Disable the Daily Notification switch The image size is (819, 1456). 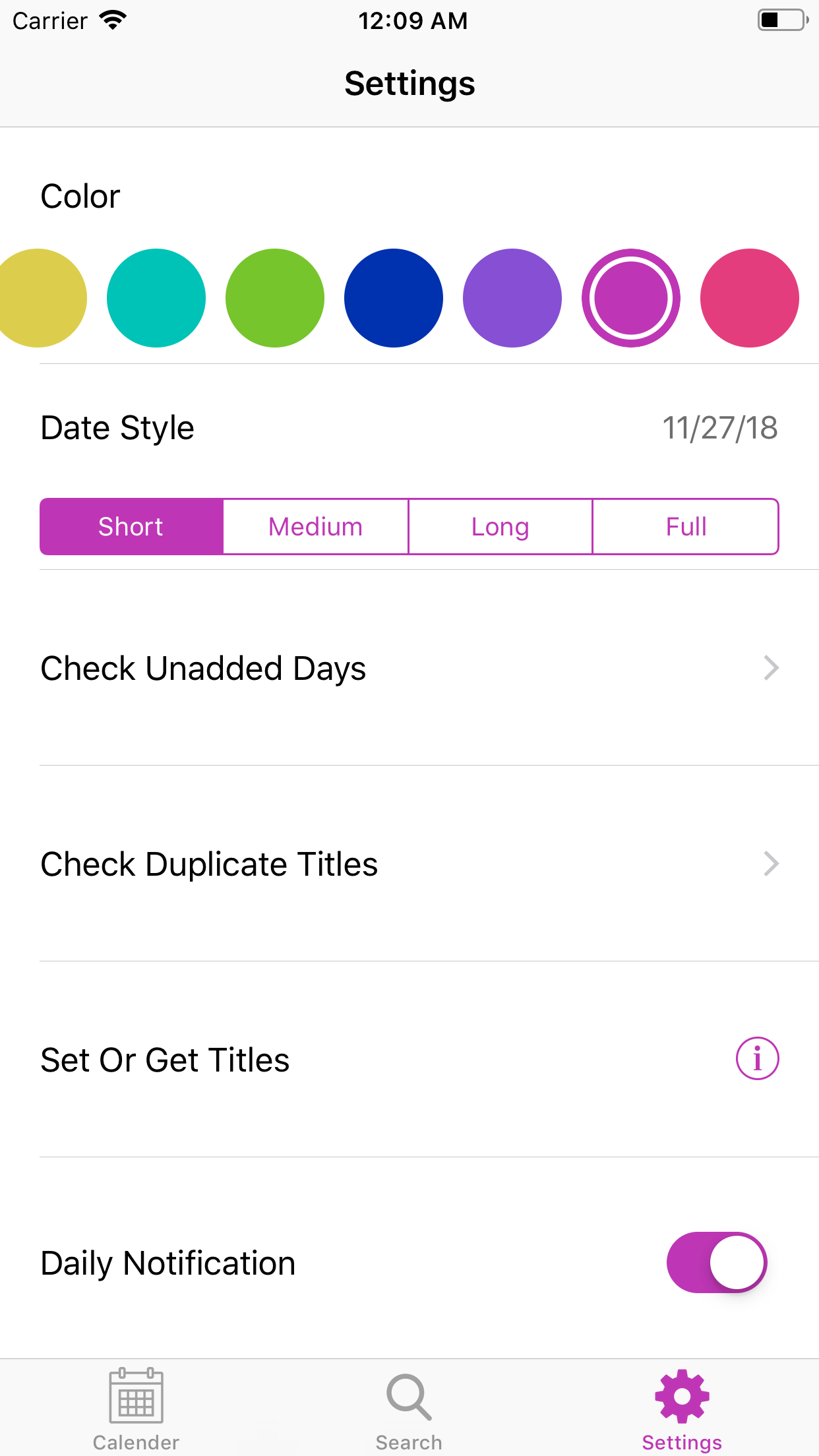click(x=716, y=1262)
